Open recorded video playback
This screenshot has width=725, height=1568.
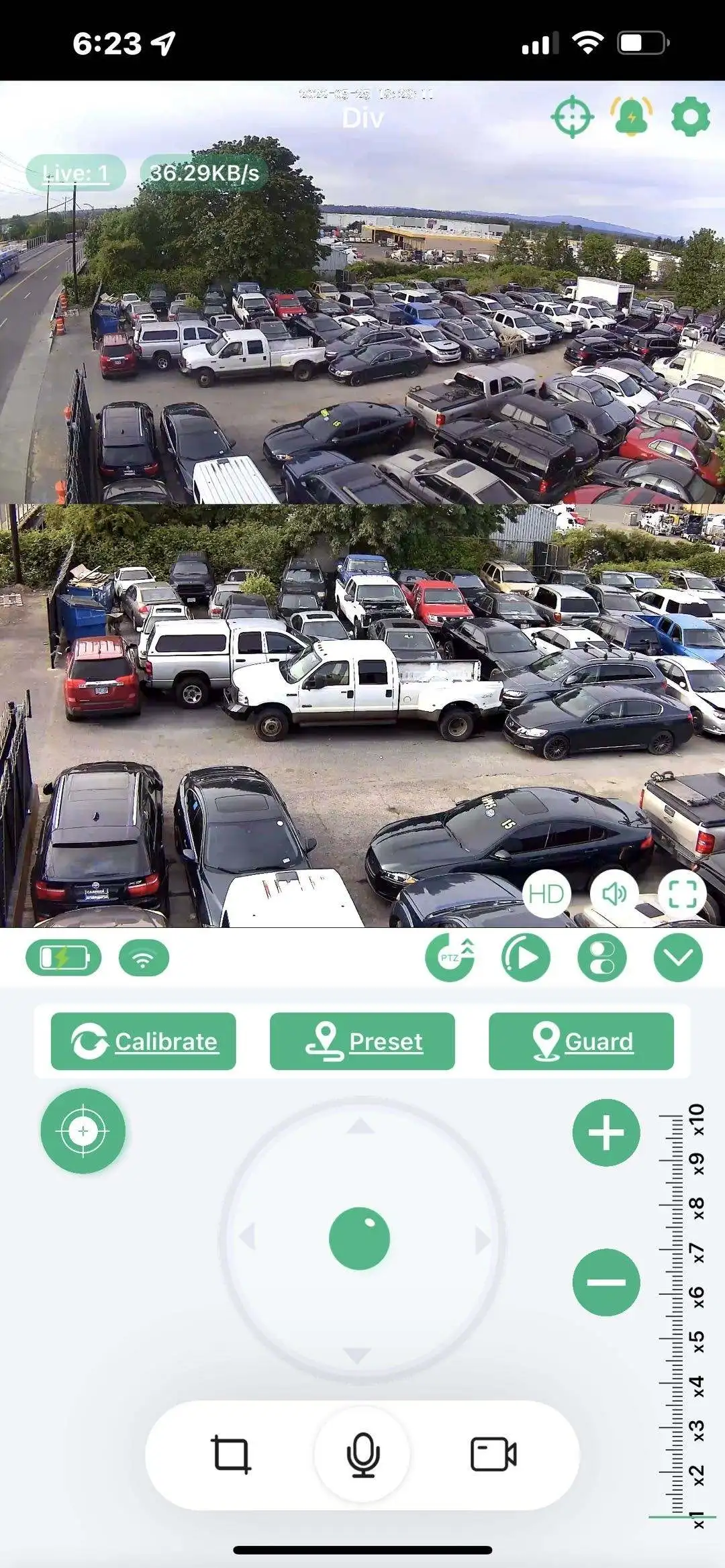[526, 957]
